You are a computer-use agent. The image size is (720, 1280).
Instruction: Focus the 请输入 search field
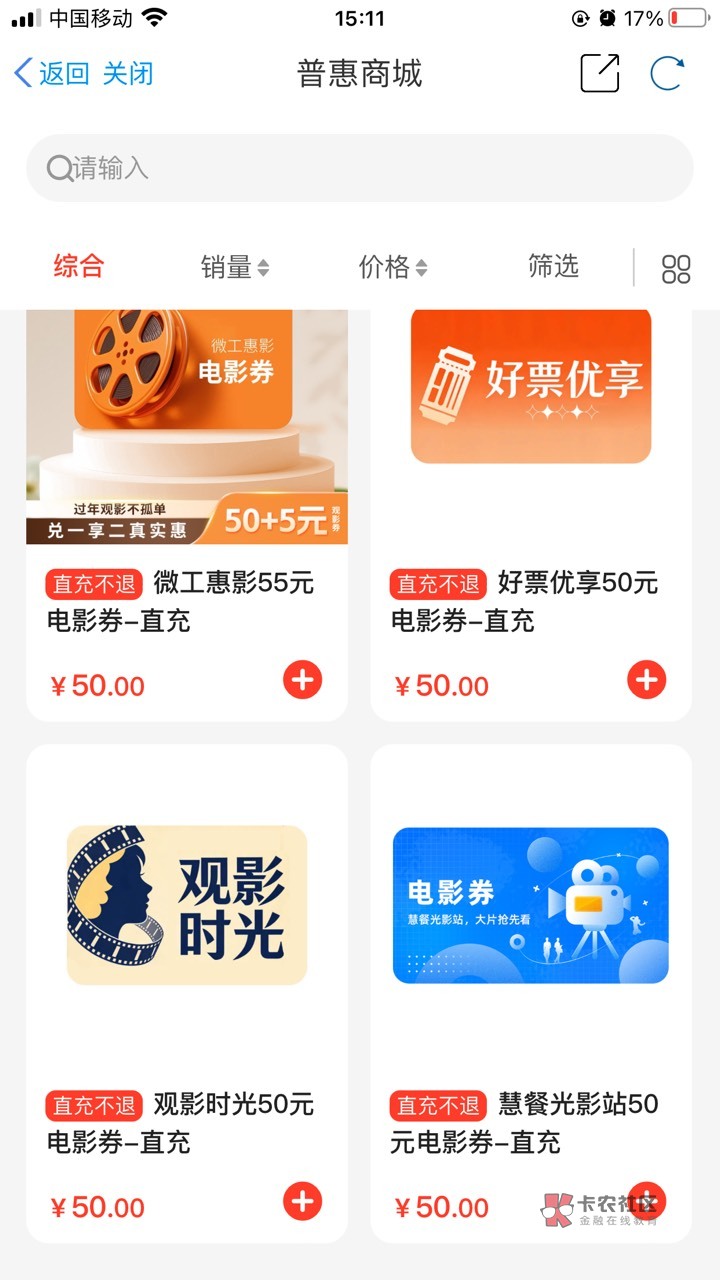tap(360, 168)
